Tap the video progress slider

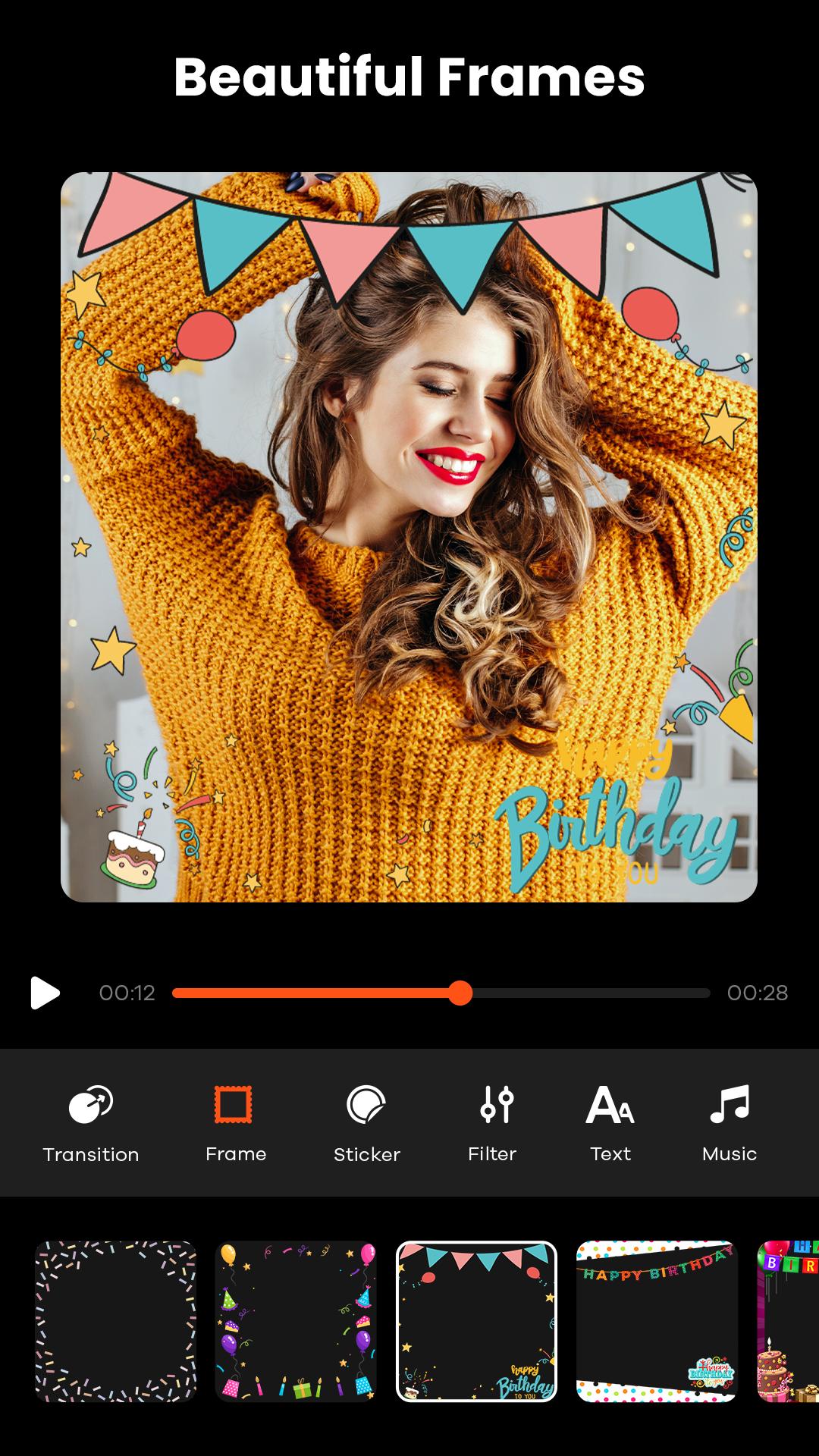pos(460,993)
